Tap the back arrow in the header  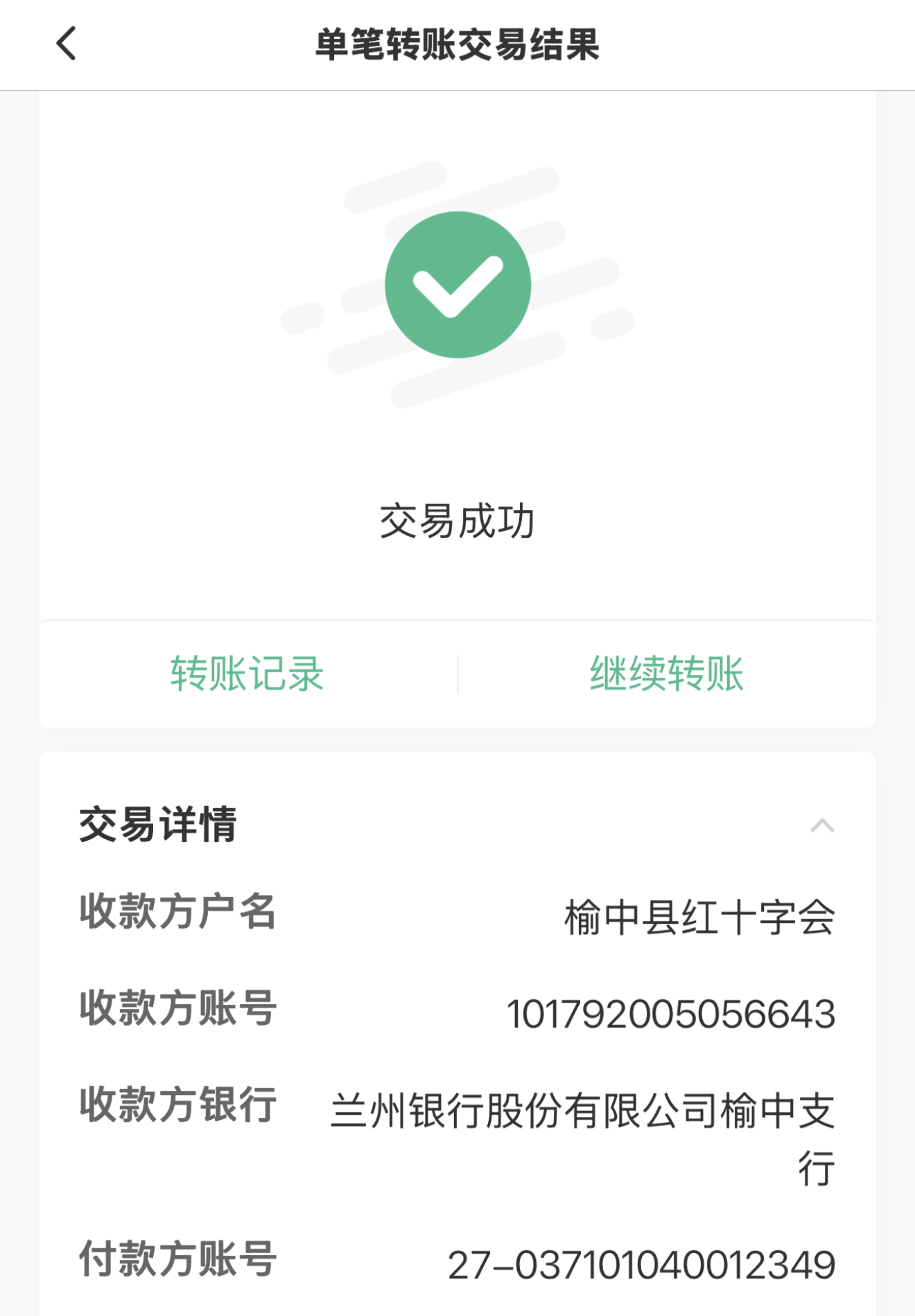pos(66,44)
